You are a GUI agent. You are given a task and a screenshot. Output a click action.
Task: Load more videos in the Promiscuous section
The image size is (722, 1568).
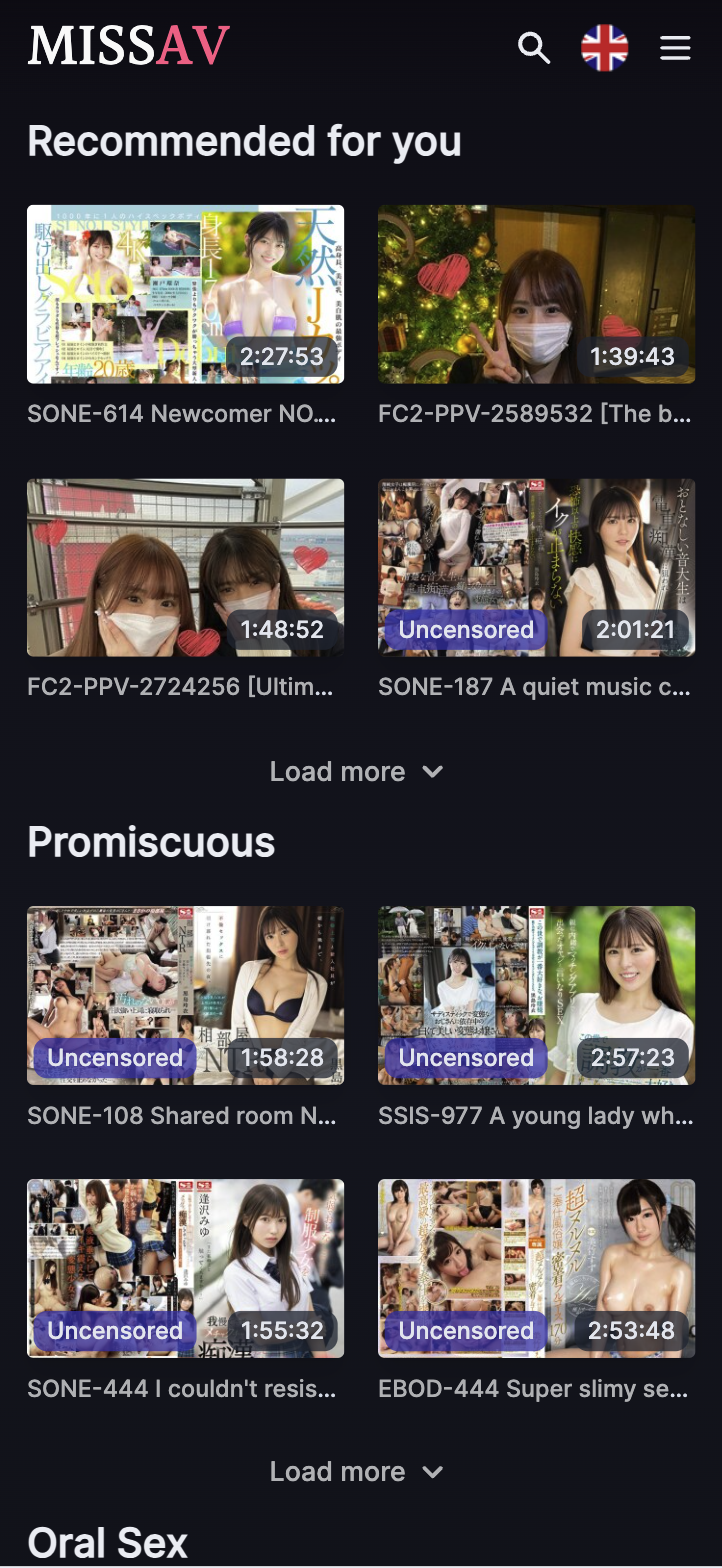click(355, 1472)
